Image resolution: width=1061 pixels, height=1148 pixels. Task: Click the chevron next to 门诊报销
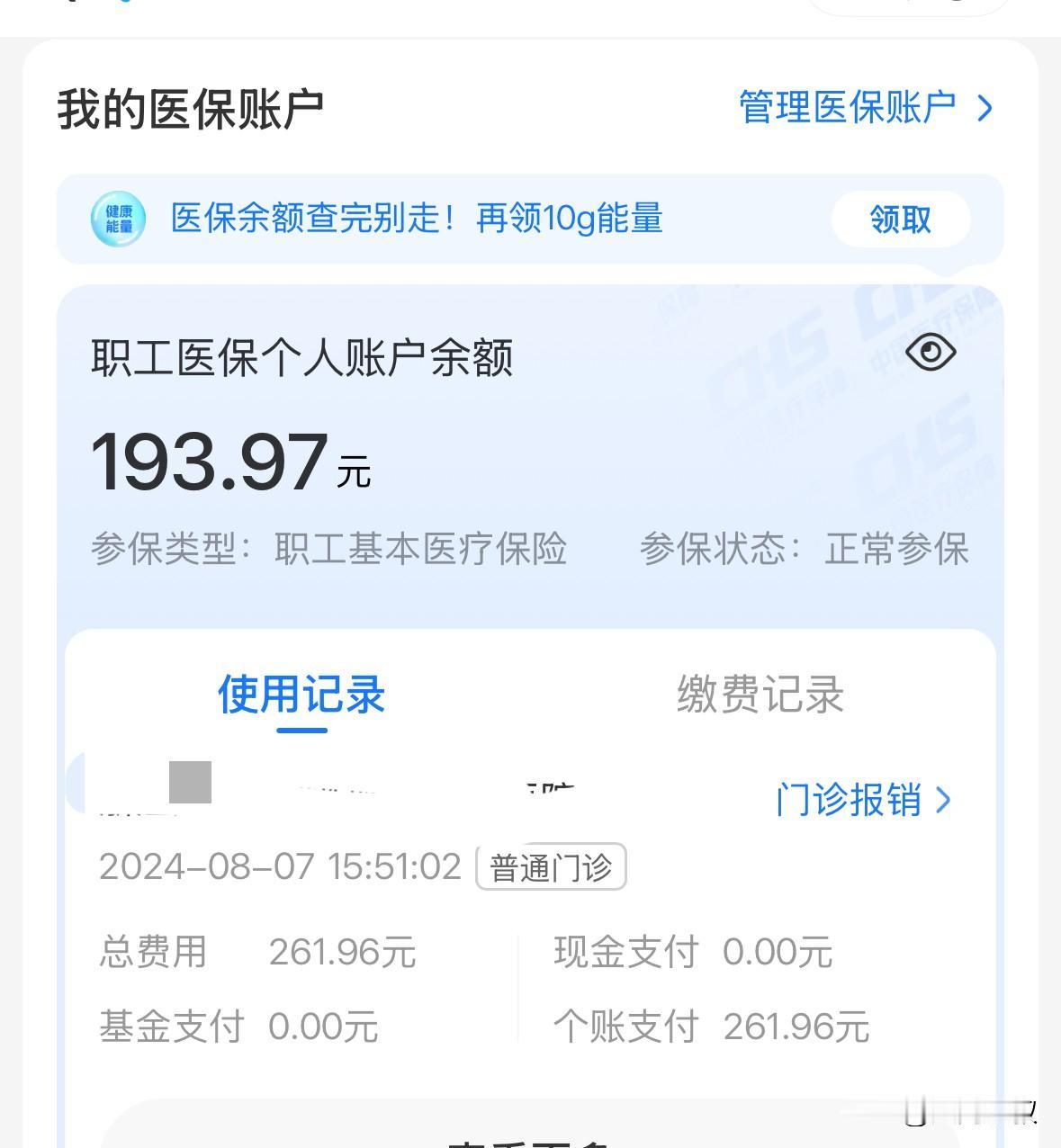pyautogui.click(x=944, y=800)
